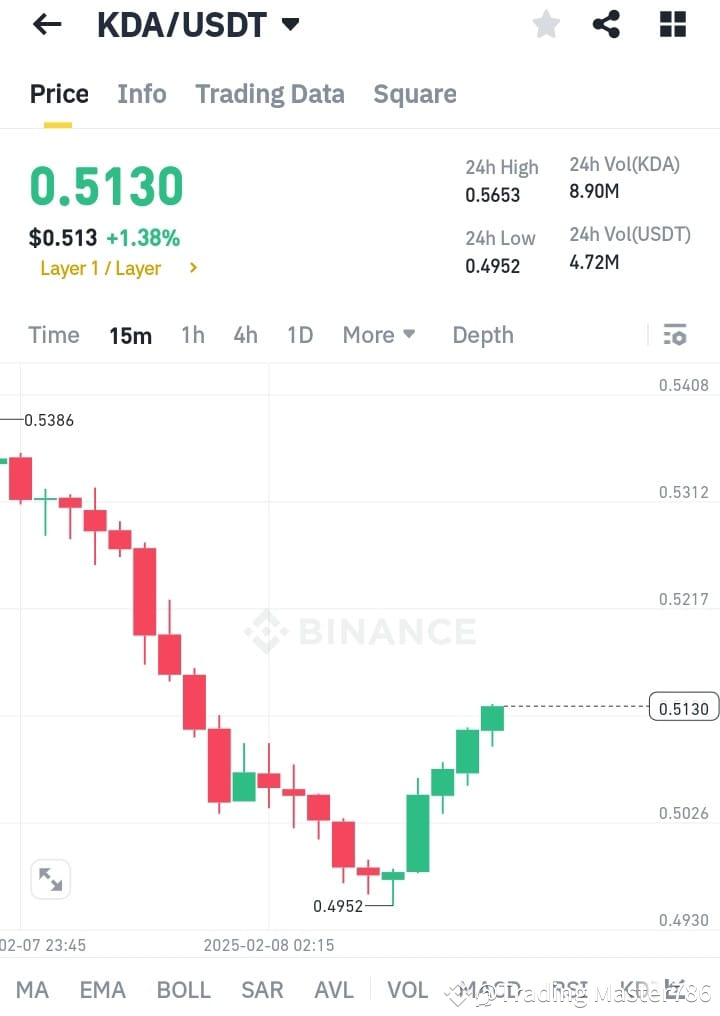Open Layer 1 / Layer category chevron
This screenshot has width=720, height=1016.
(195, 268)
